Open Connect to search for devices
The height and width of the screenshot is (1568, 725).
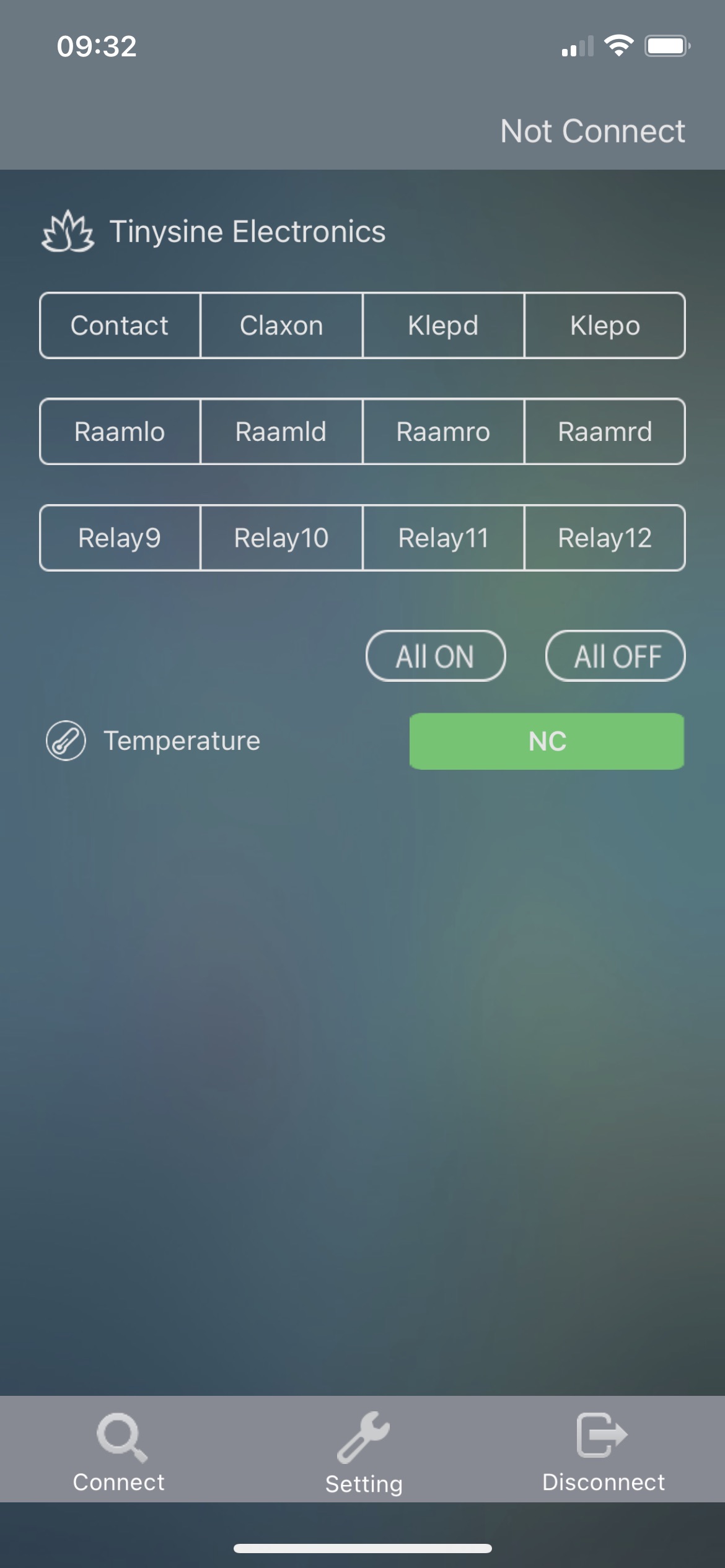[120, 1451]
